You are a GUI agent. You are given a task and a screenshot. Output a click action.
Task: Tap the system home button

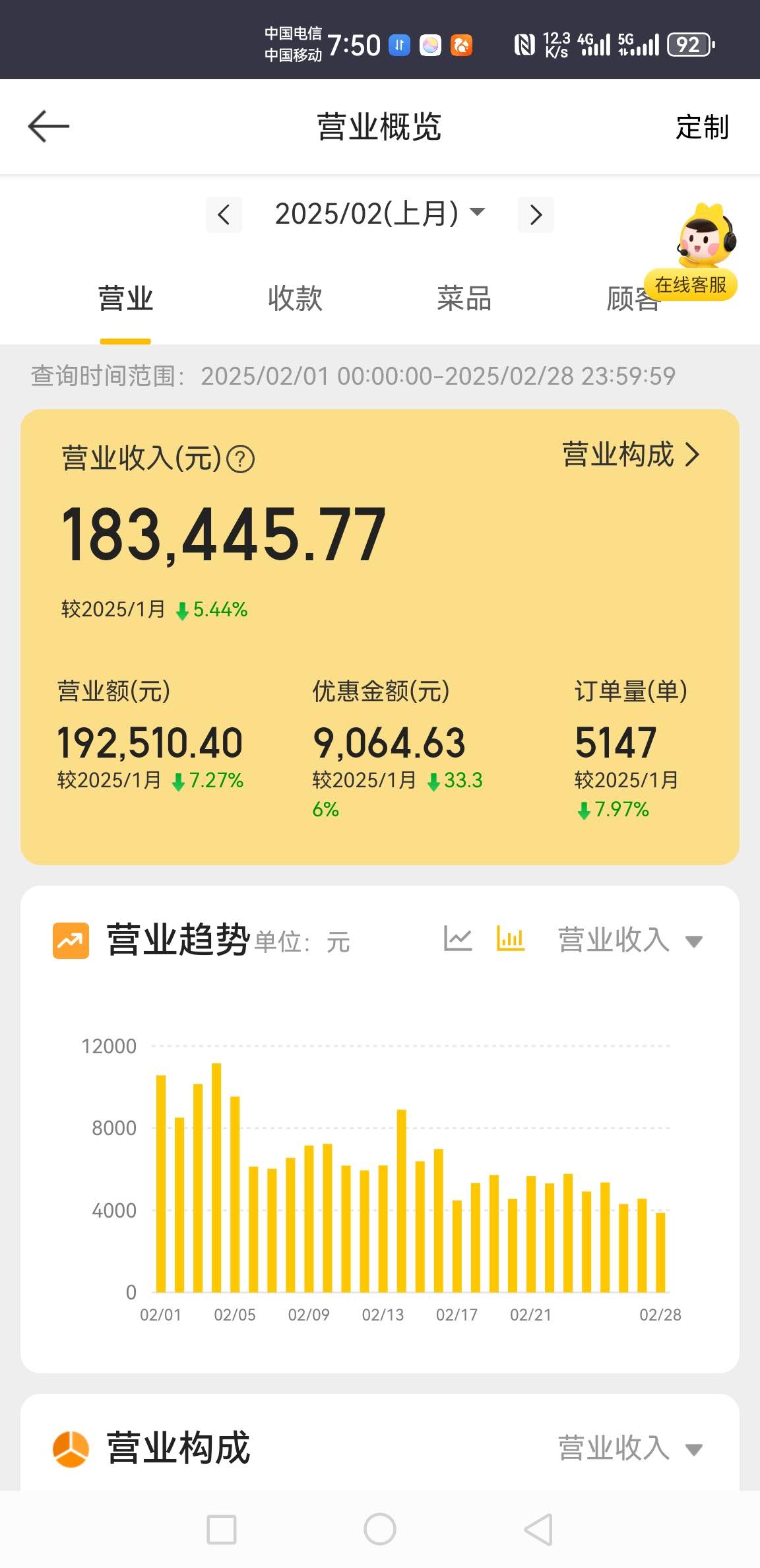click(380, 1529)
